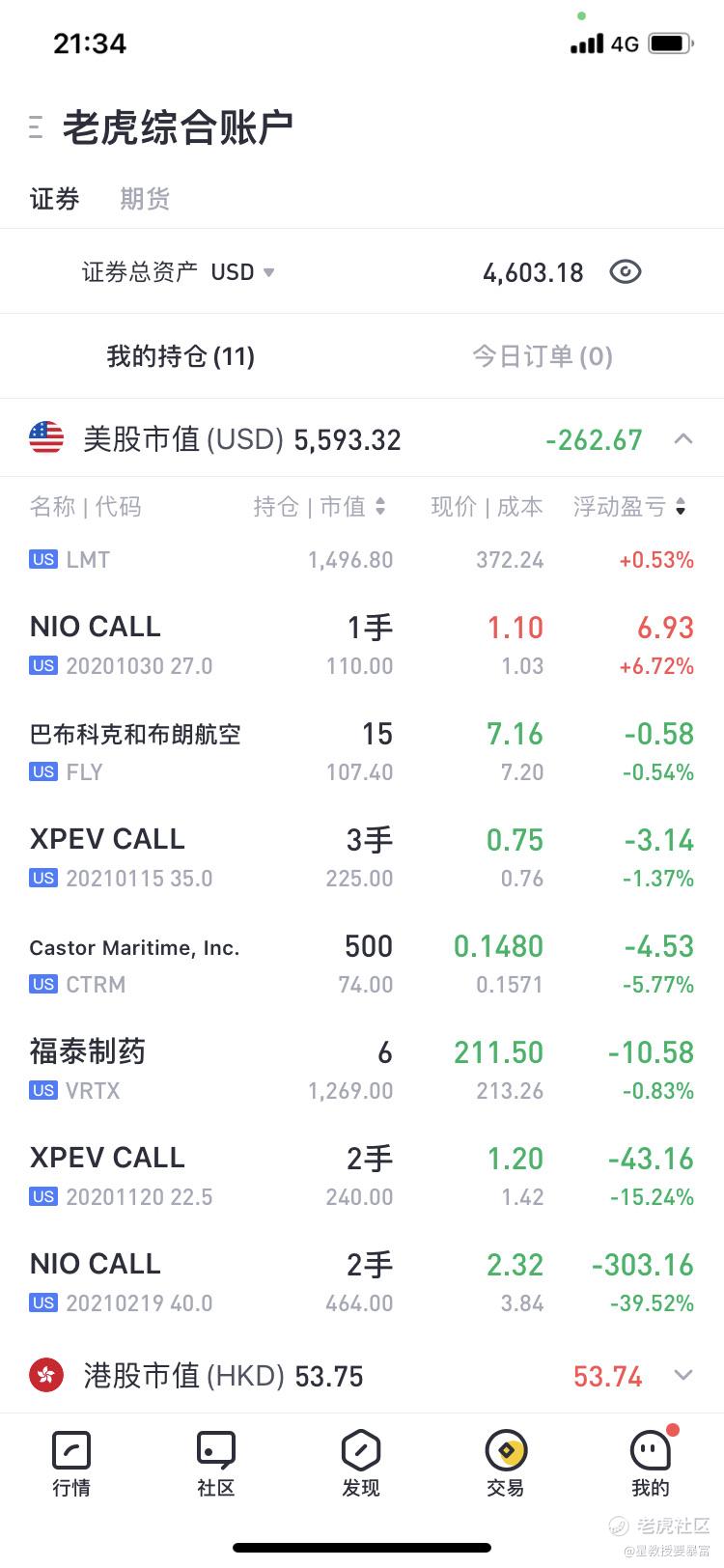This screenshot has height=1568, width=724.
Task: Switch to 今日订单 (0) tab
Action: [543, 356]
